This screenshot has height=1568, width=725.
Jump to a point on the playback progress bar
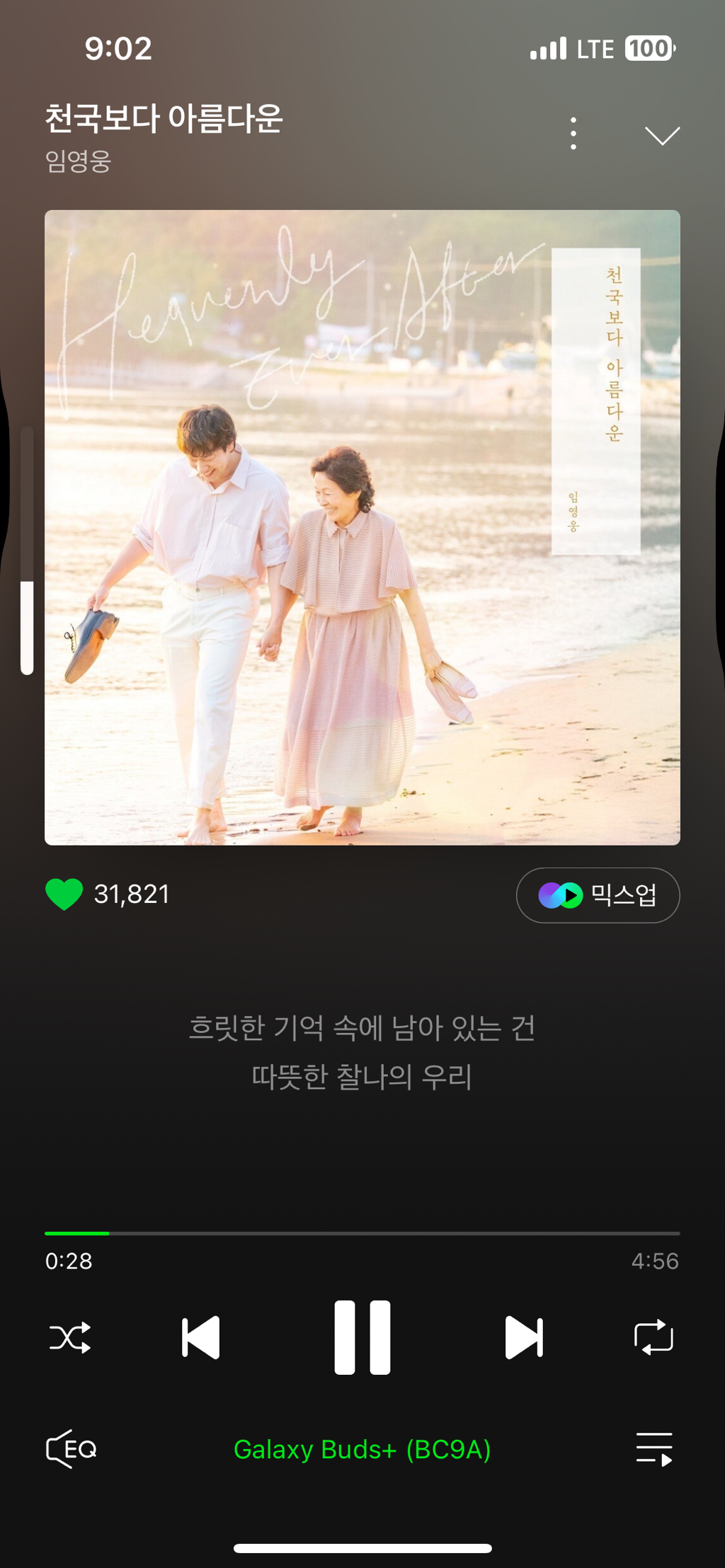tap(362, 1233)
